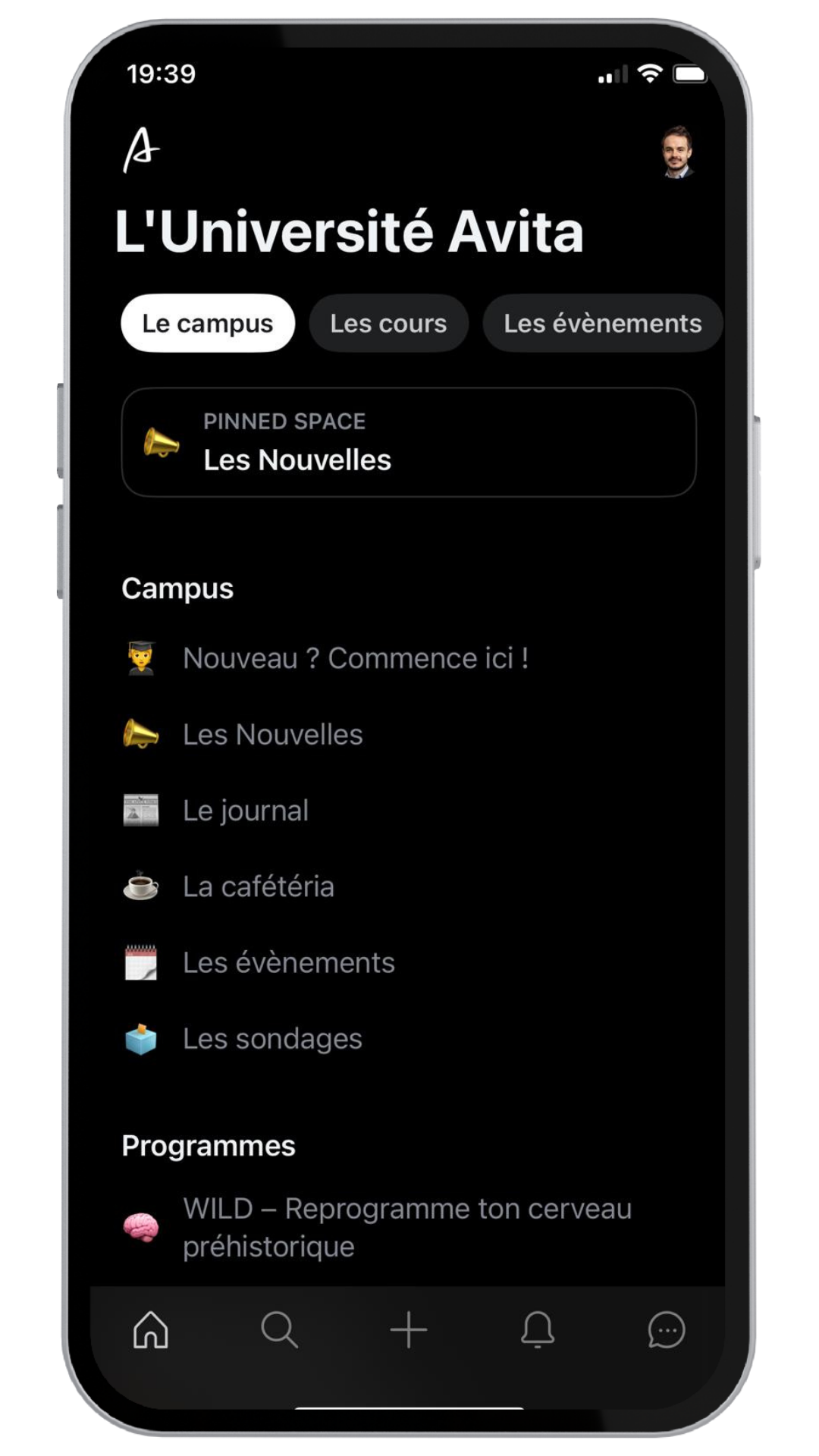Go to La cafétéria
Viewport: 819px width, 1456px height.
[x=258, y=886]
